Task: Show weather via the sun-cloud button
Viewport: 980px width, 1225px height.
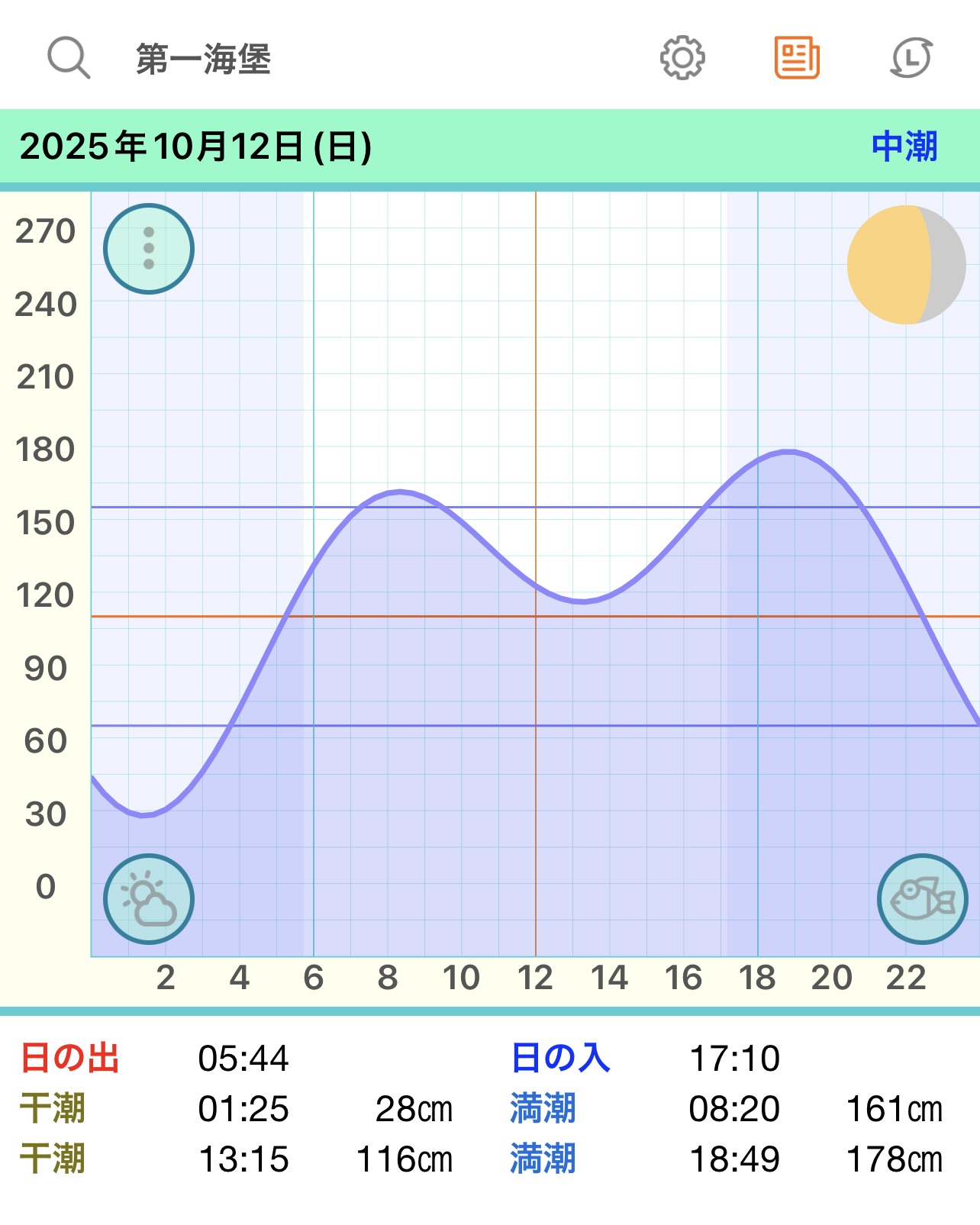Action: [x=149, y=899]
